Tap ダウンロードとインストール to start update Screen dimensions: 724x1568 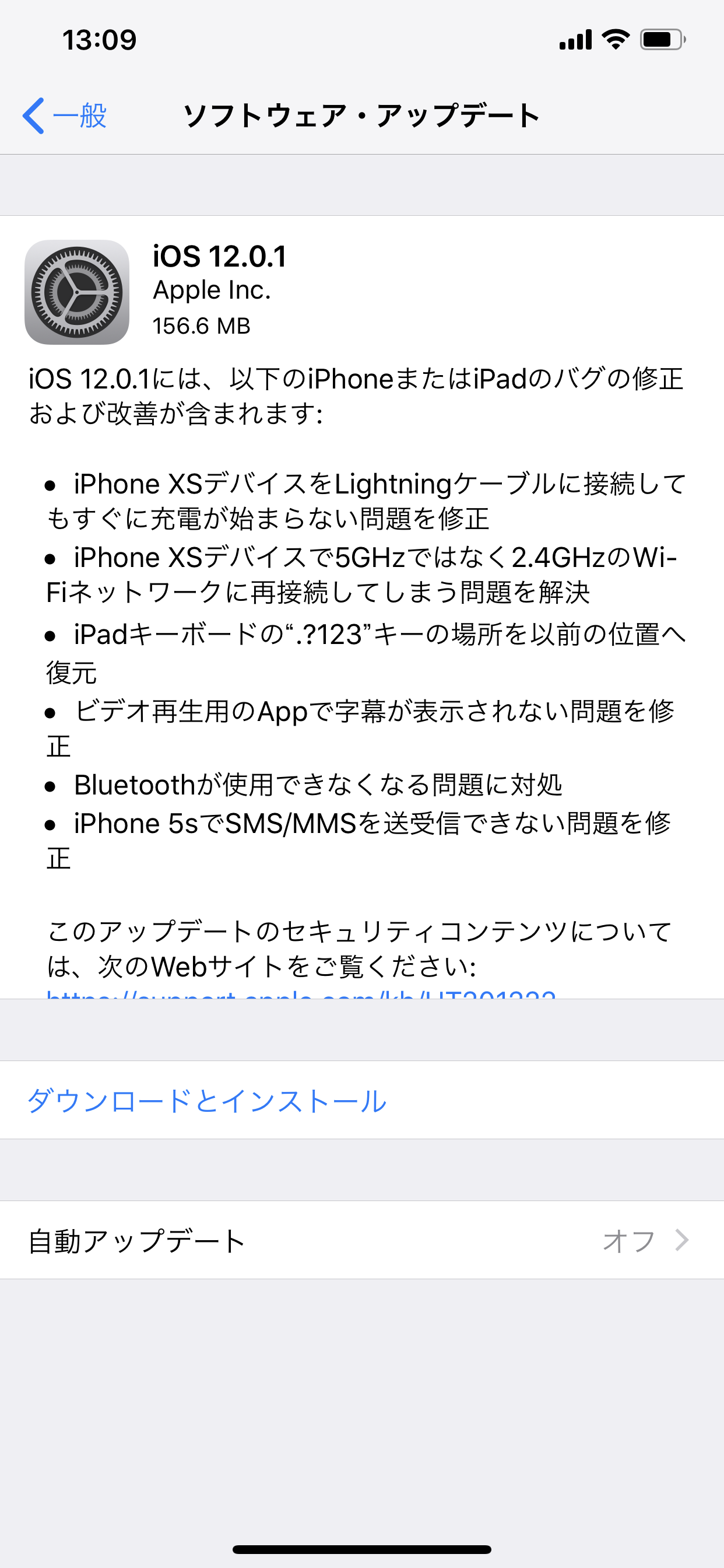click(362, 1100)
